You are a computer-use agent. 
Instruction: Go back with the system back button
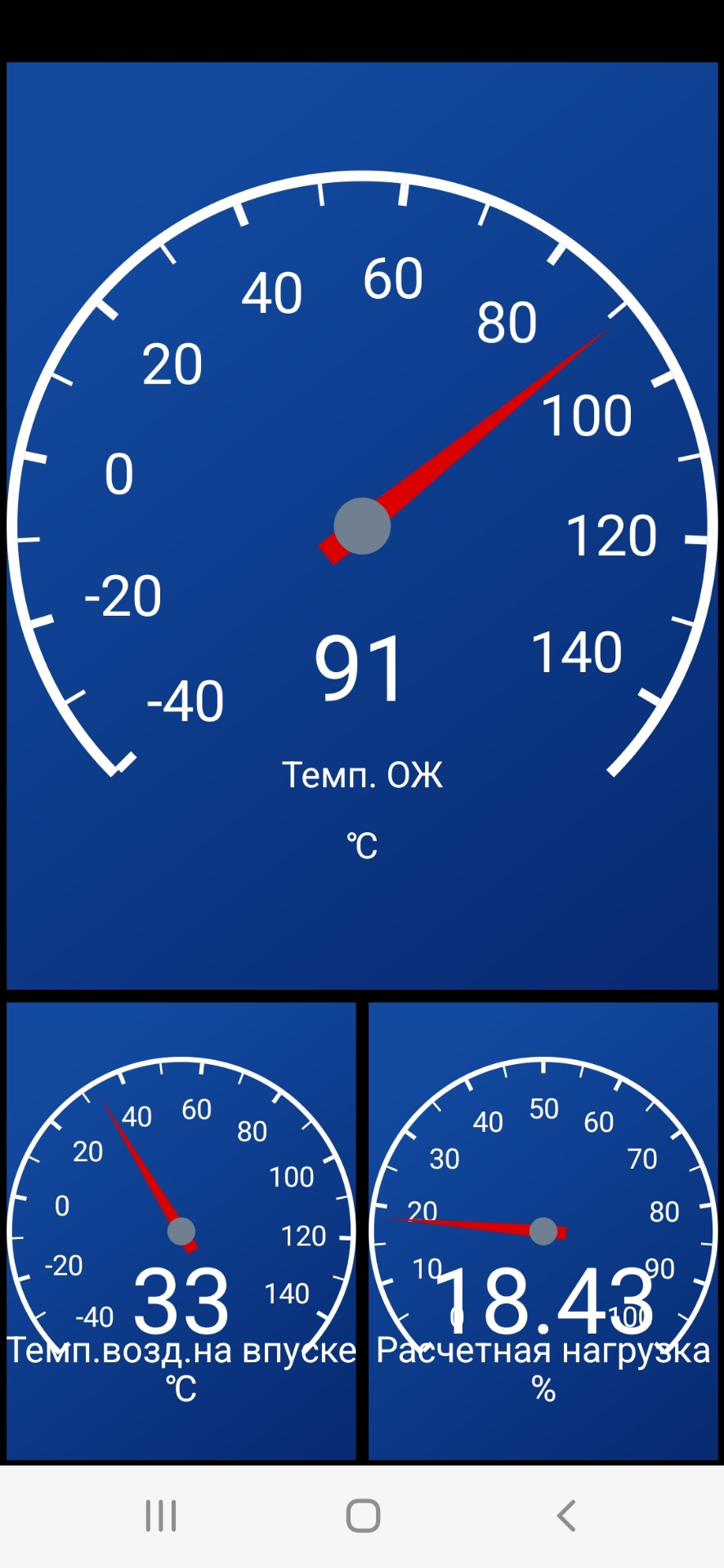[565, 1516]
